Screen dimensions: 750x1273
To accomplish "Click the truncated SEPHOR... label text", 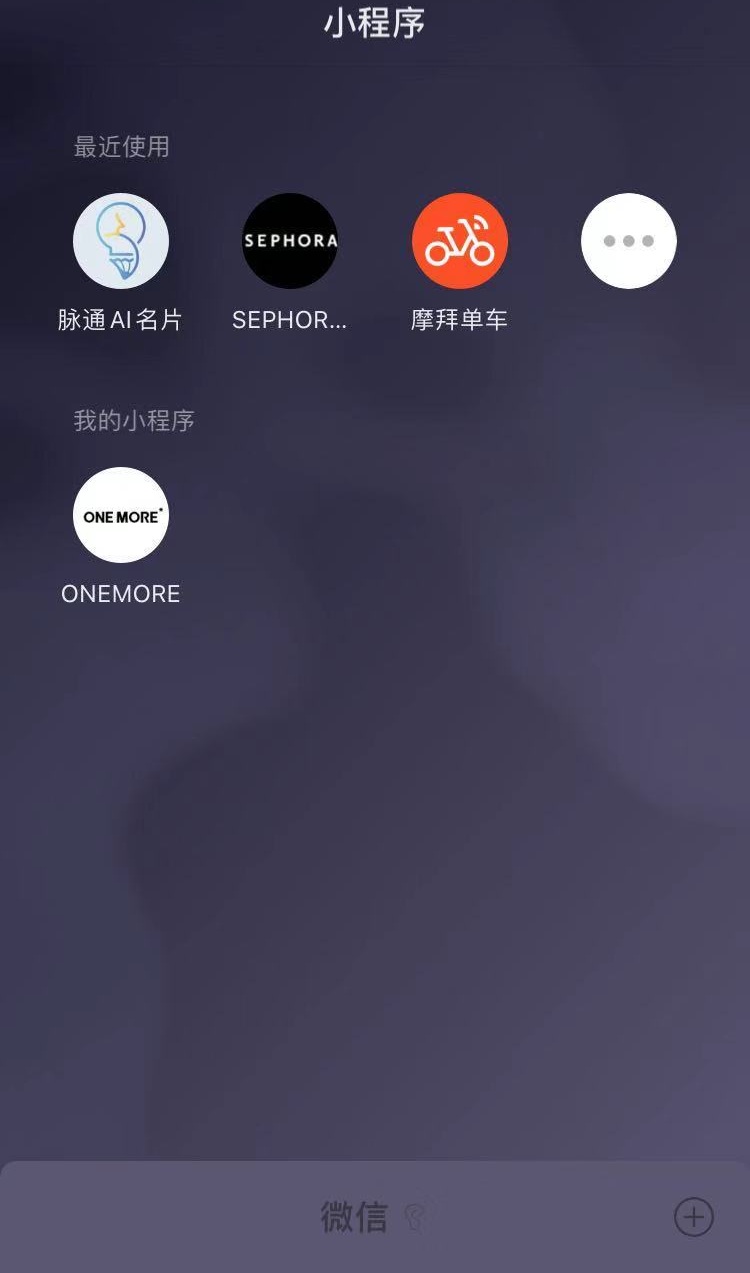I will coord(290,320).
